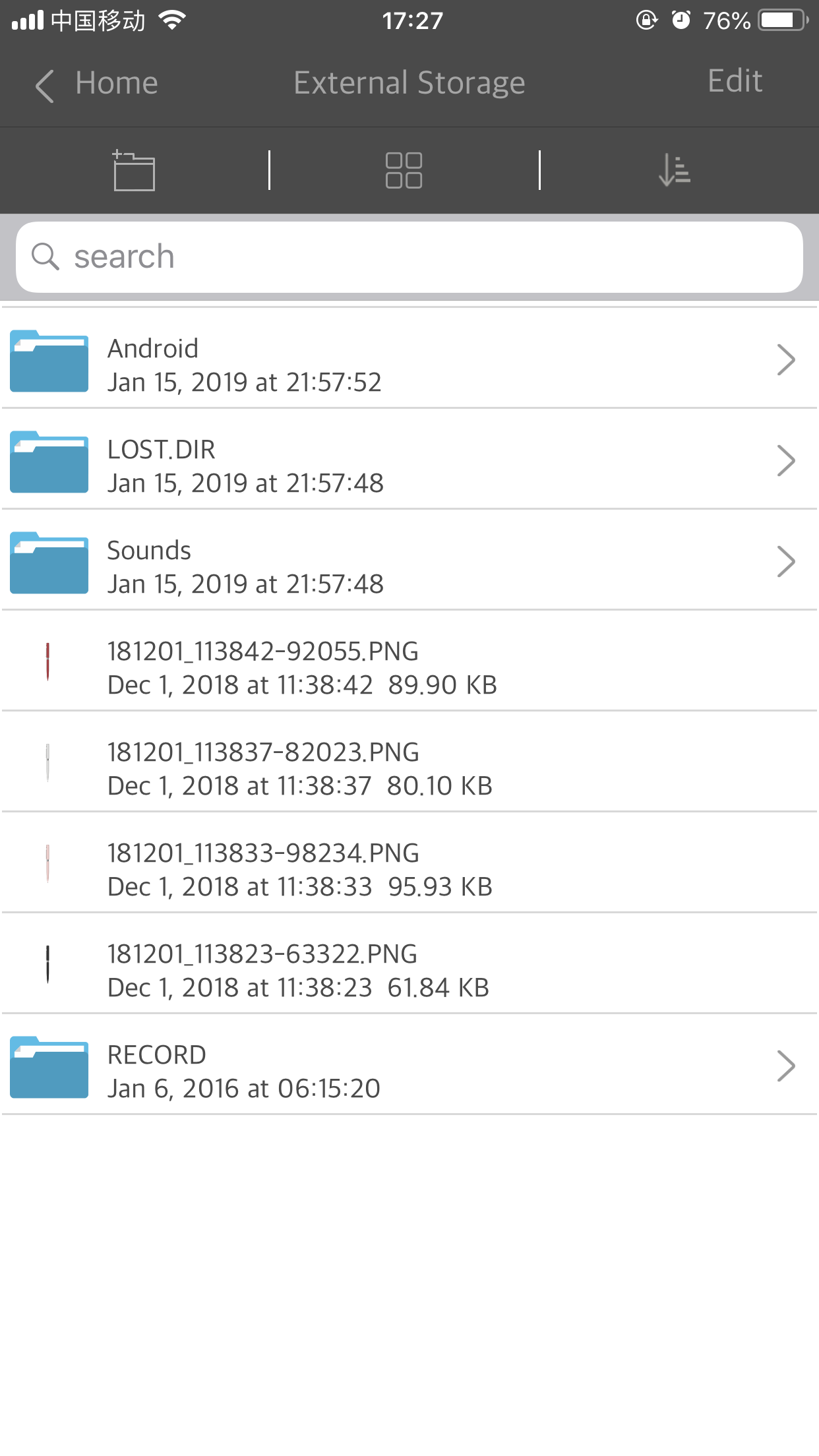The height and width of the screenshot is (1456, 819).
Task: Select file 181201_113842-92055.PNG
Action: pos(264,666)
